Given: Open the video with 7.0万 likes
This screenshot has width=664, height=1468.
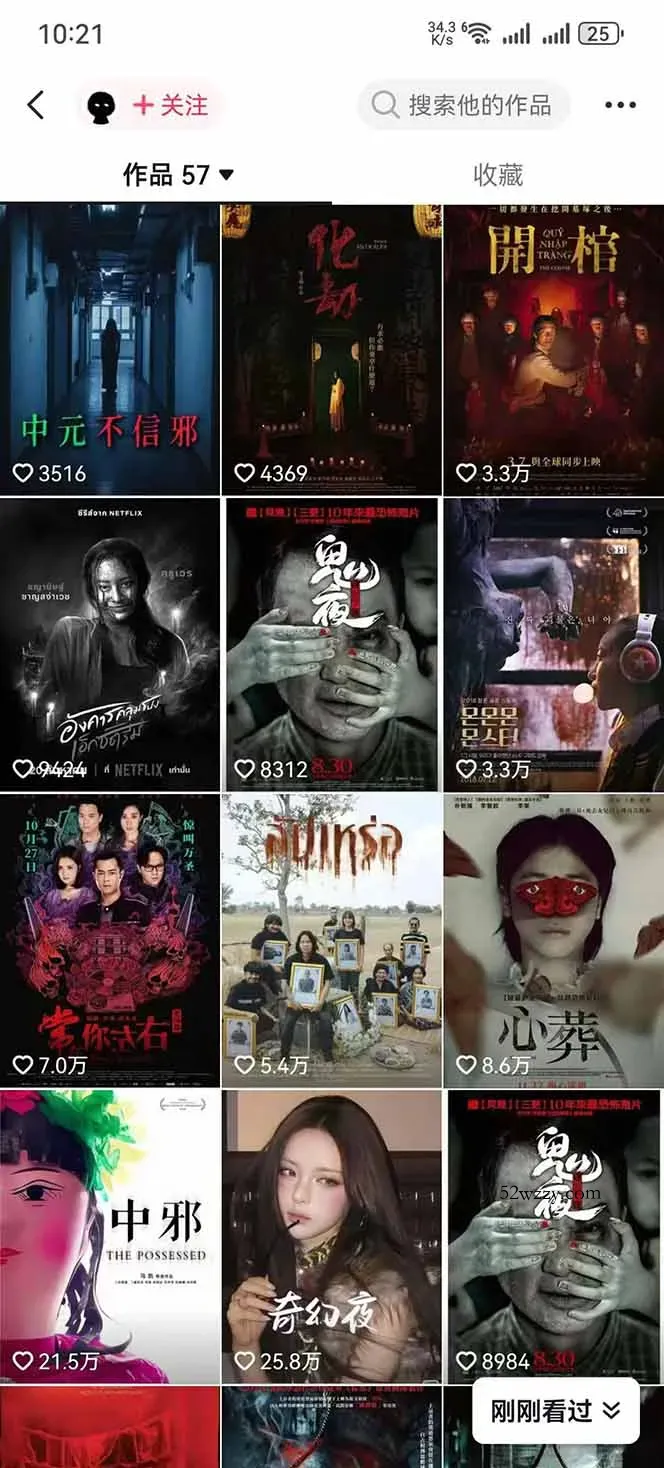Looking at the screenshot, I should click(x=110, y=940).
